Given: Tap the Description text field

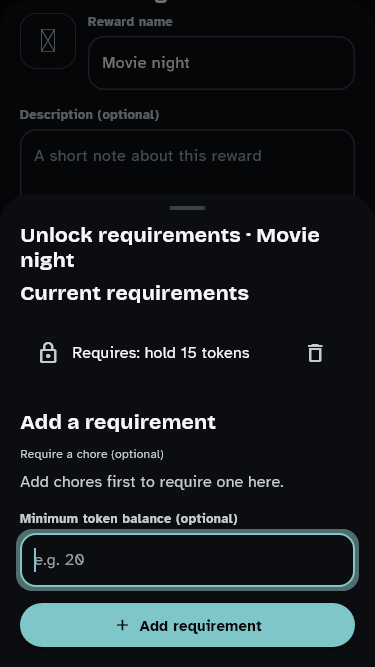Looking at the screenshot, I should click(x=188, y=162).
